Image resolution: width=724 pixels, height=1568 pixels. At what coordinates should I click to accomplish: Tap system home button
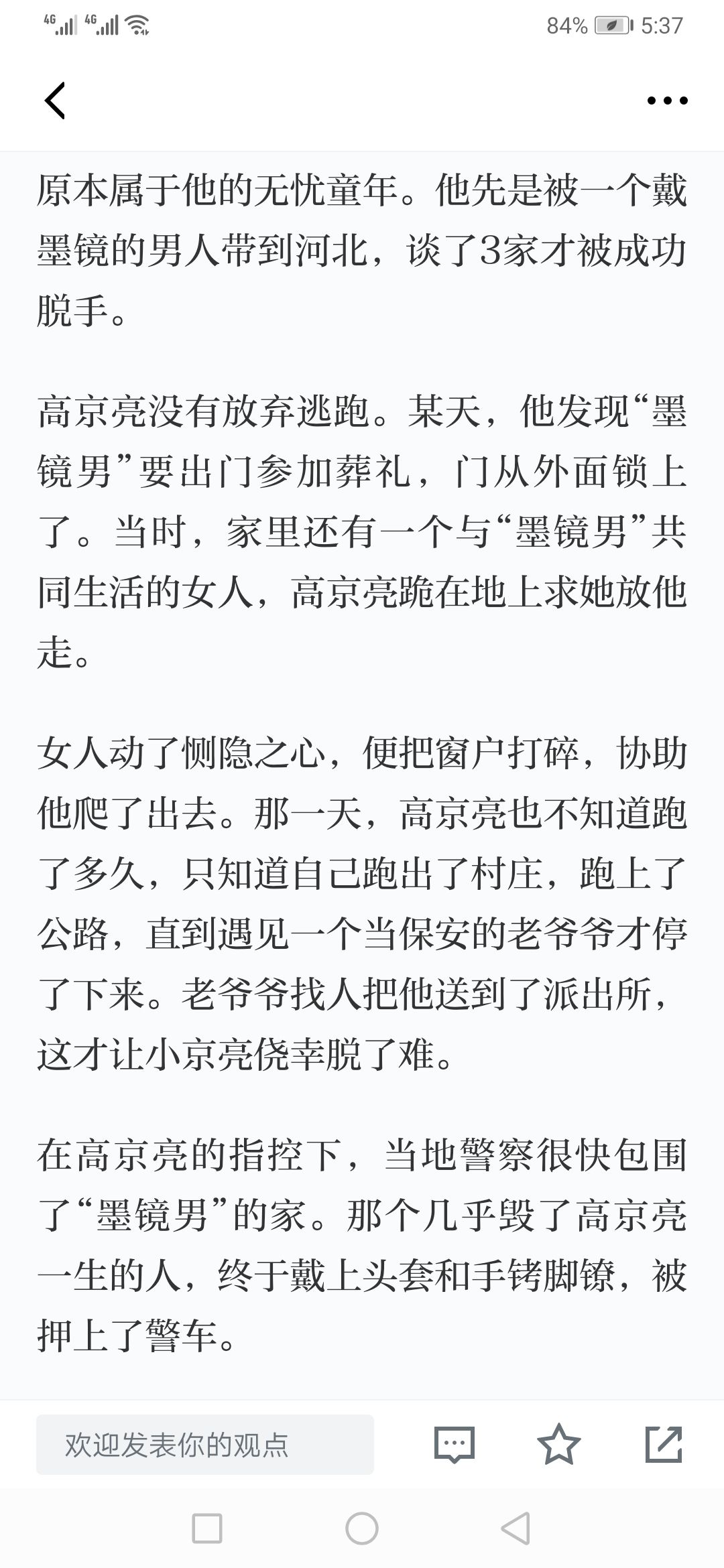(x=362, y=1529)
